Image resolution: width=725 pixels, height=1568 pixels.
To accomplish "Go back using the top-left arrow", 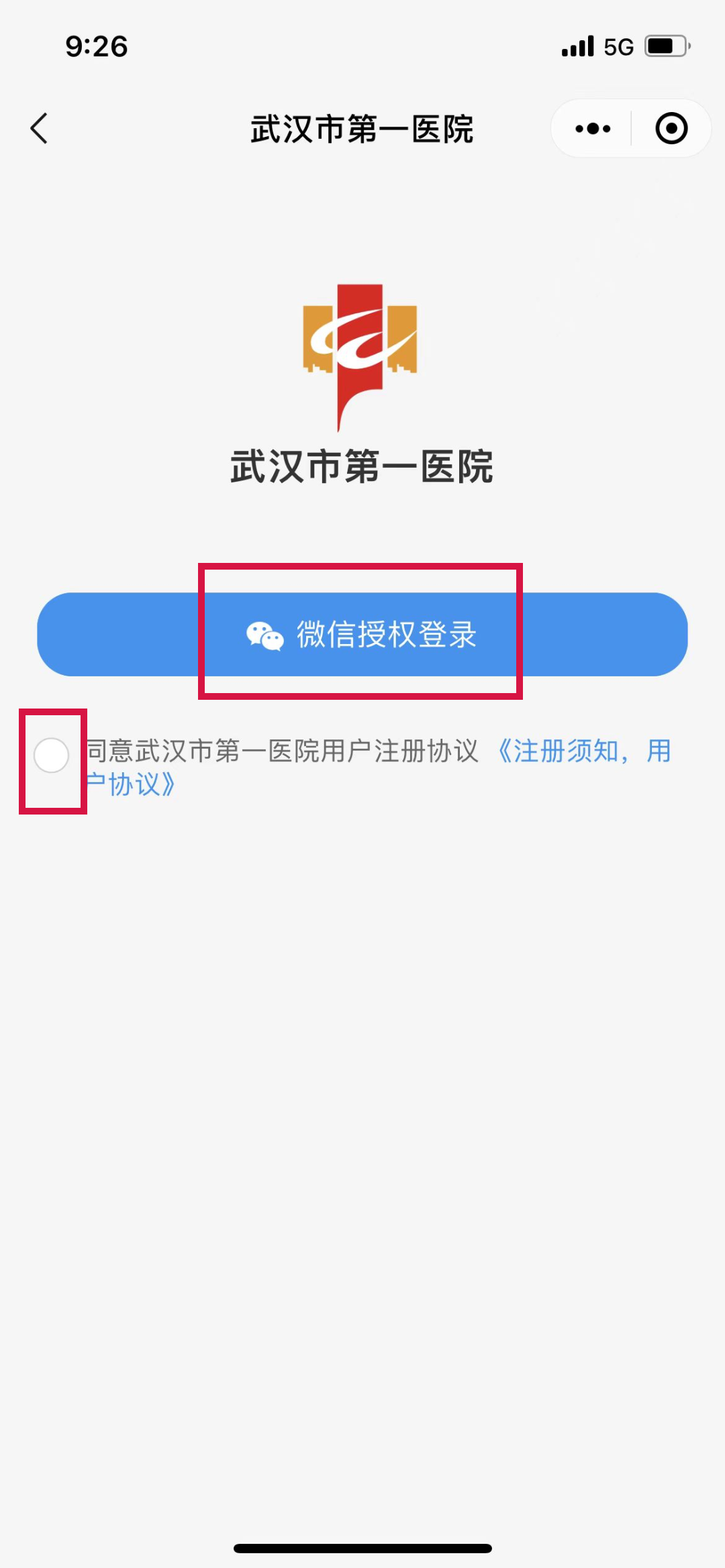I will click(39, 128).
